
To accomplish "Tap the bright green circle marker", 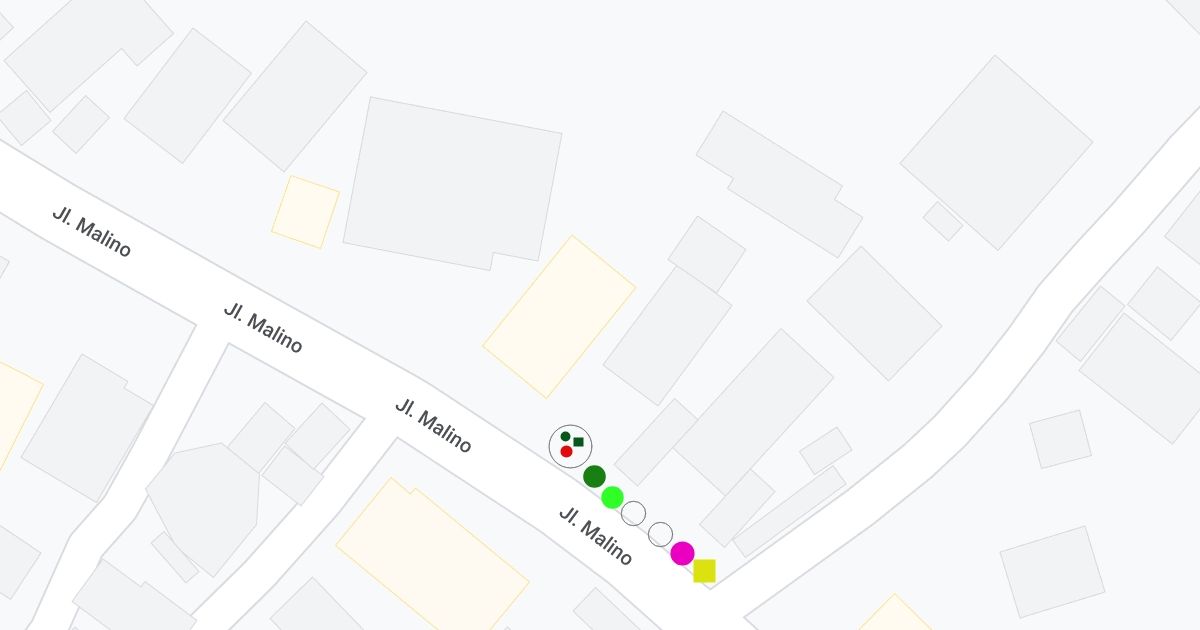I will 613,497.
